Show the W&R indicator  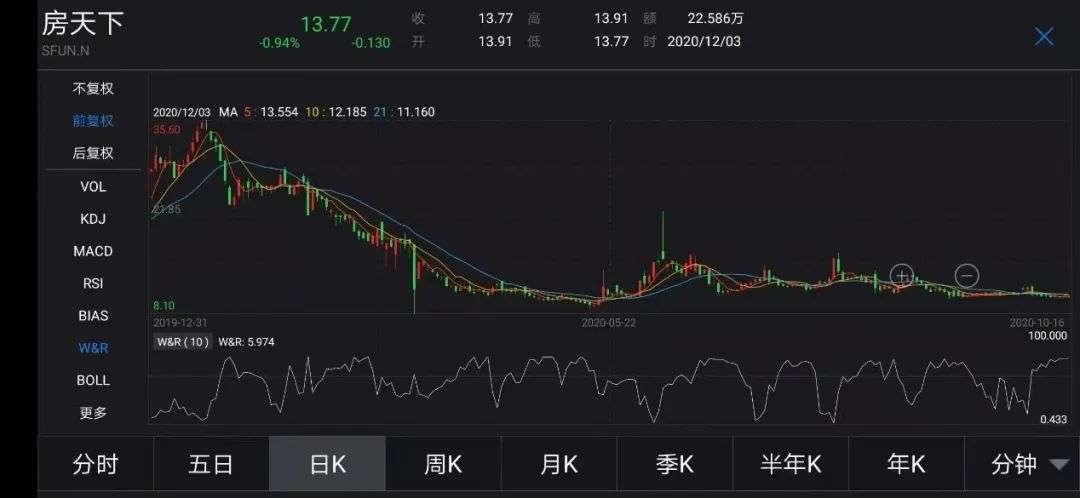pos(93,348)
